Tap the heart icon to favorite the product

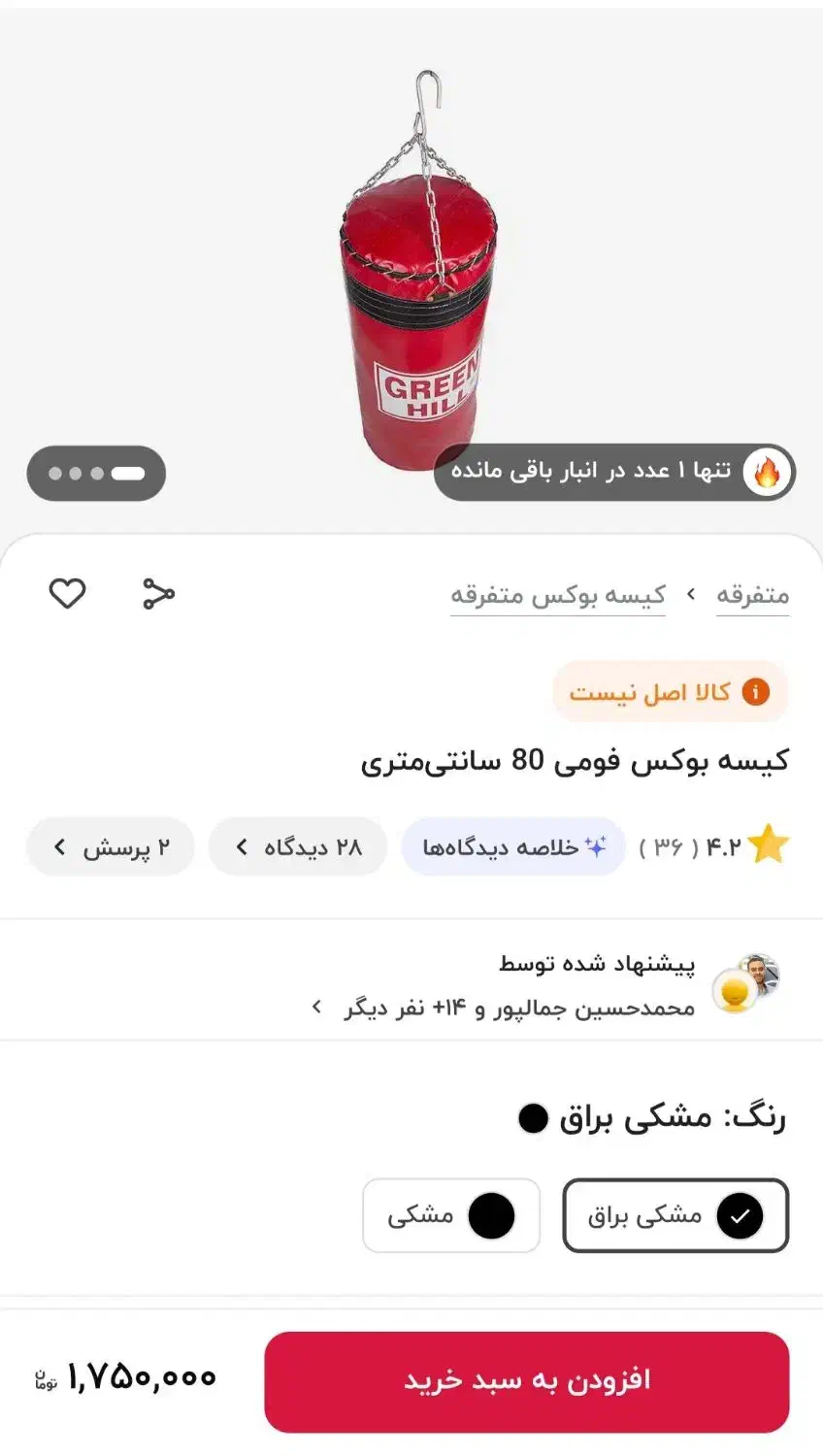tap(67, 593)
